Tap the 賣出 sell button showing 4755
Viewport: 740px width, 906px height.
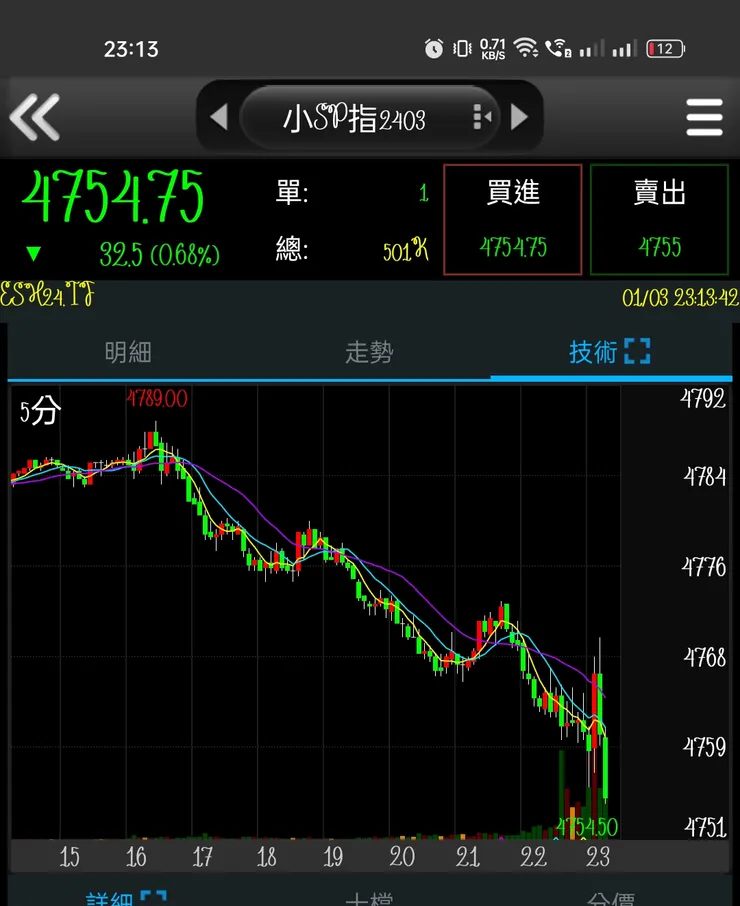coord(658,219)
